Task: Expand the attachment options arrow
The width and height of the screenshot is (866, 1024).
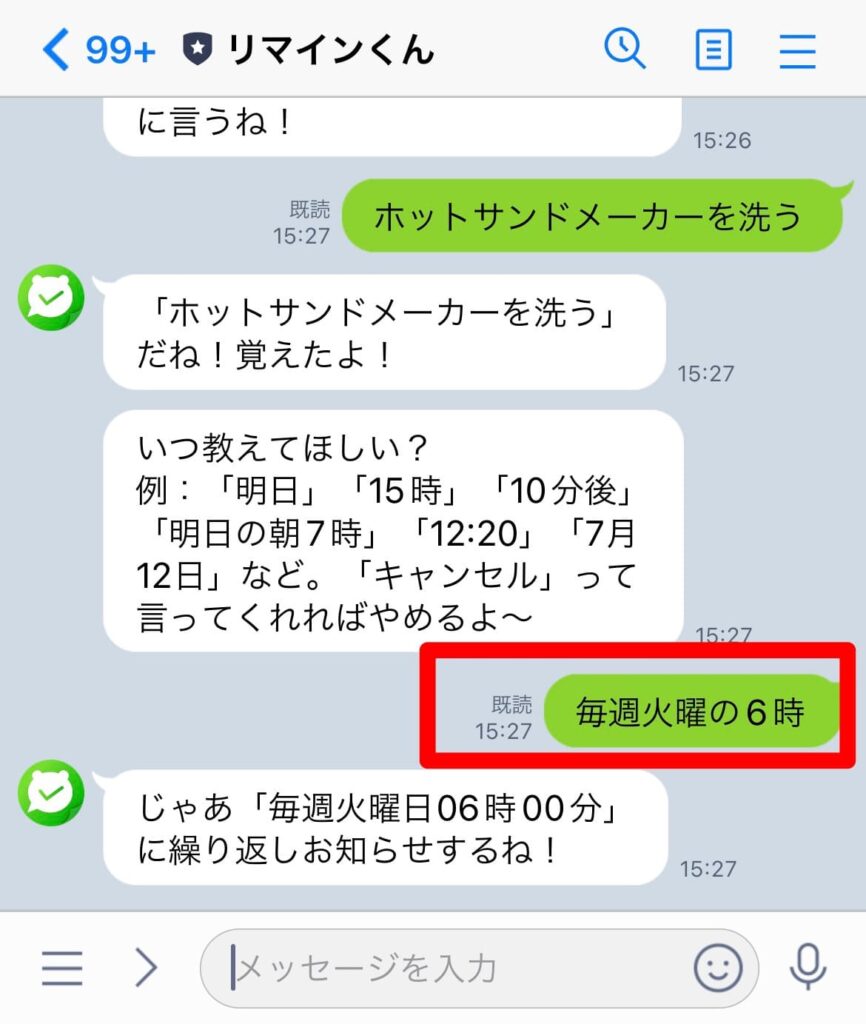Action: (147, 968)
